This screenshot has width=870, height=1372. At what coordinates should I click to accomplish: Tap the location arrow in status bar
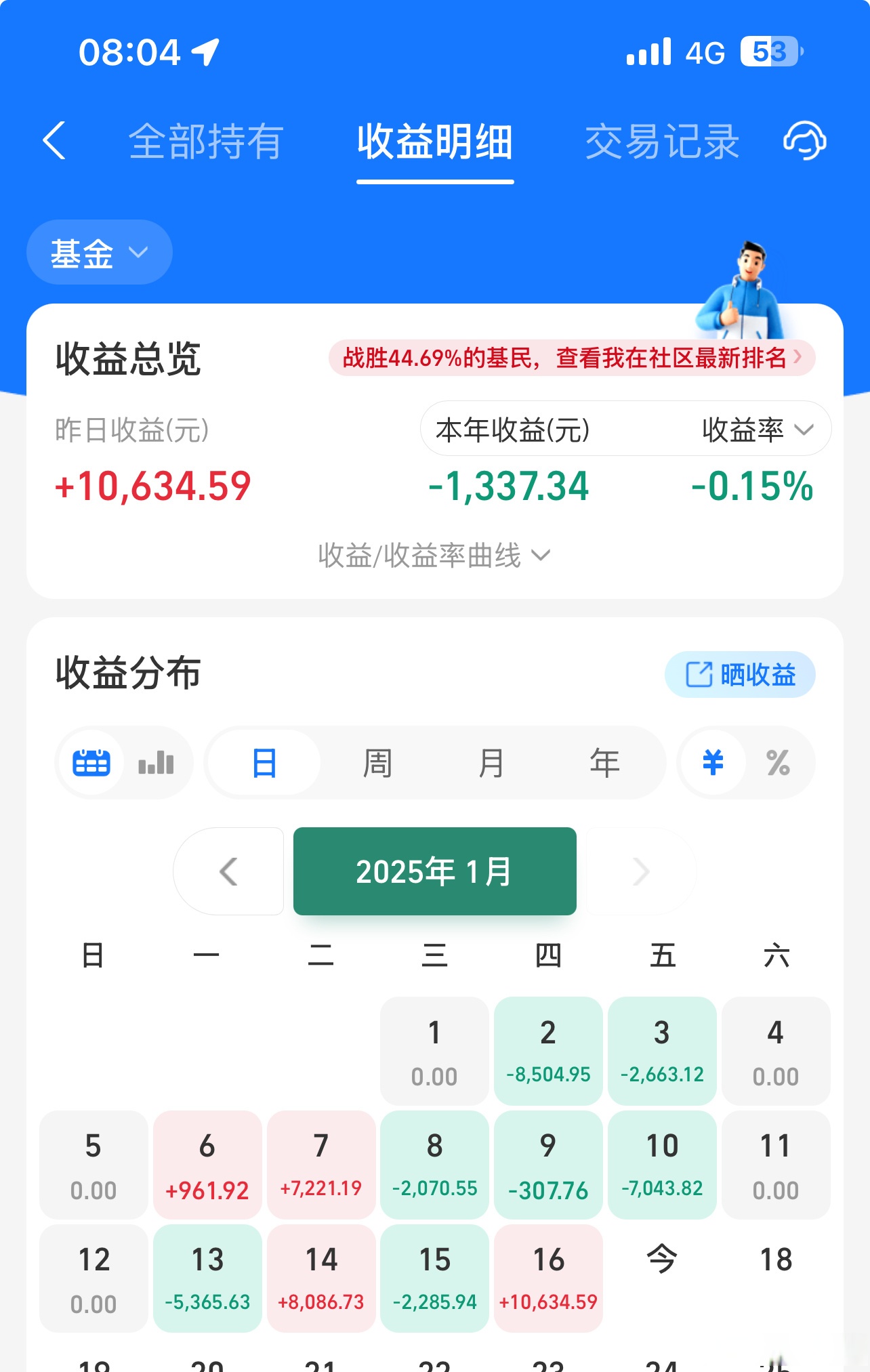(x=202, y=51)
